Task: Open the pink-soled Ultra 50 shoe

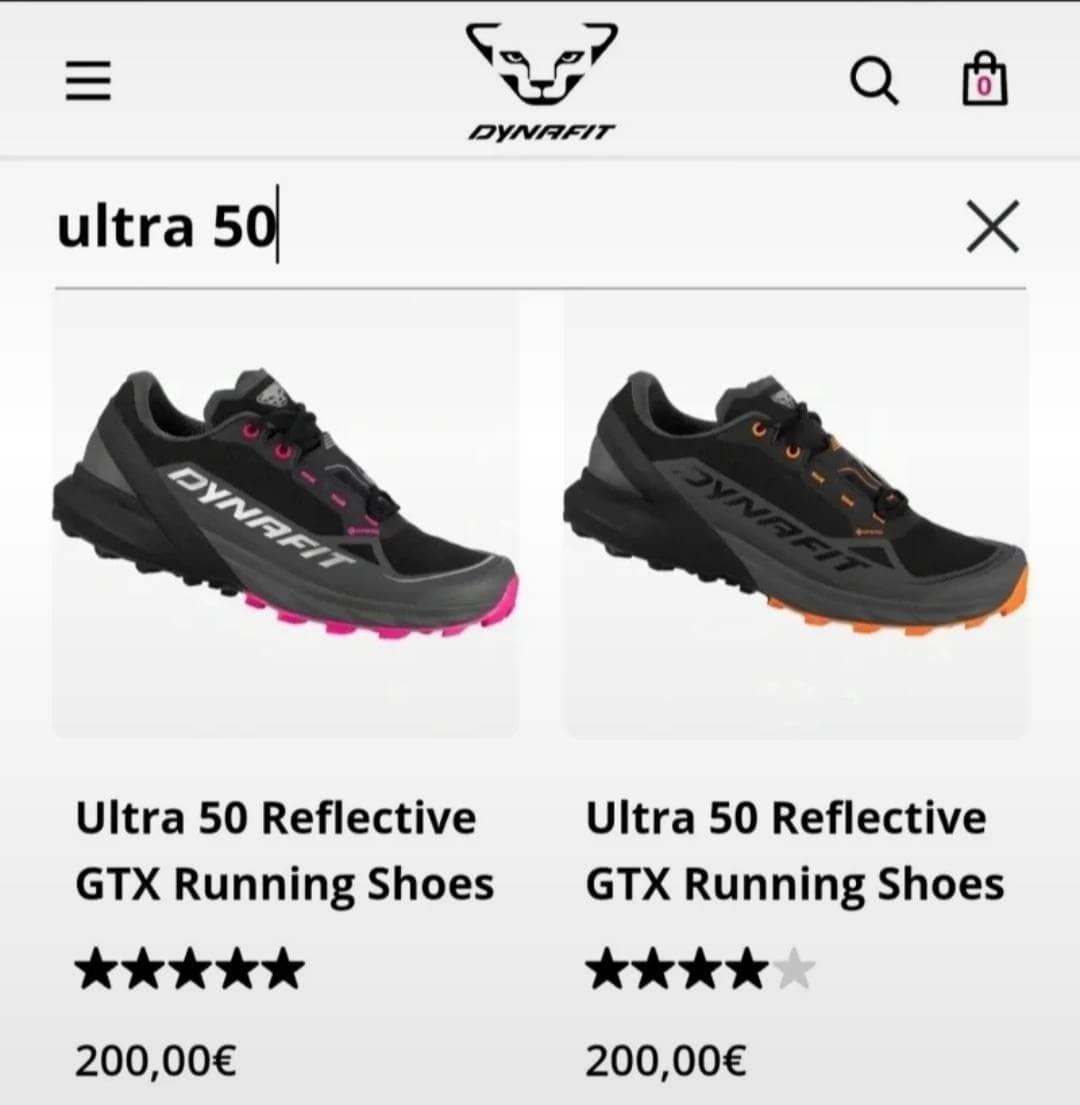Action: [285, 515]
